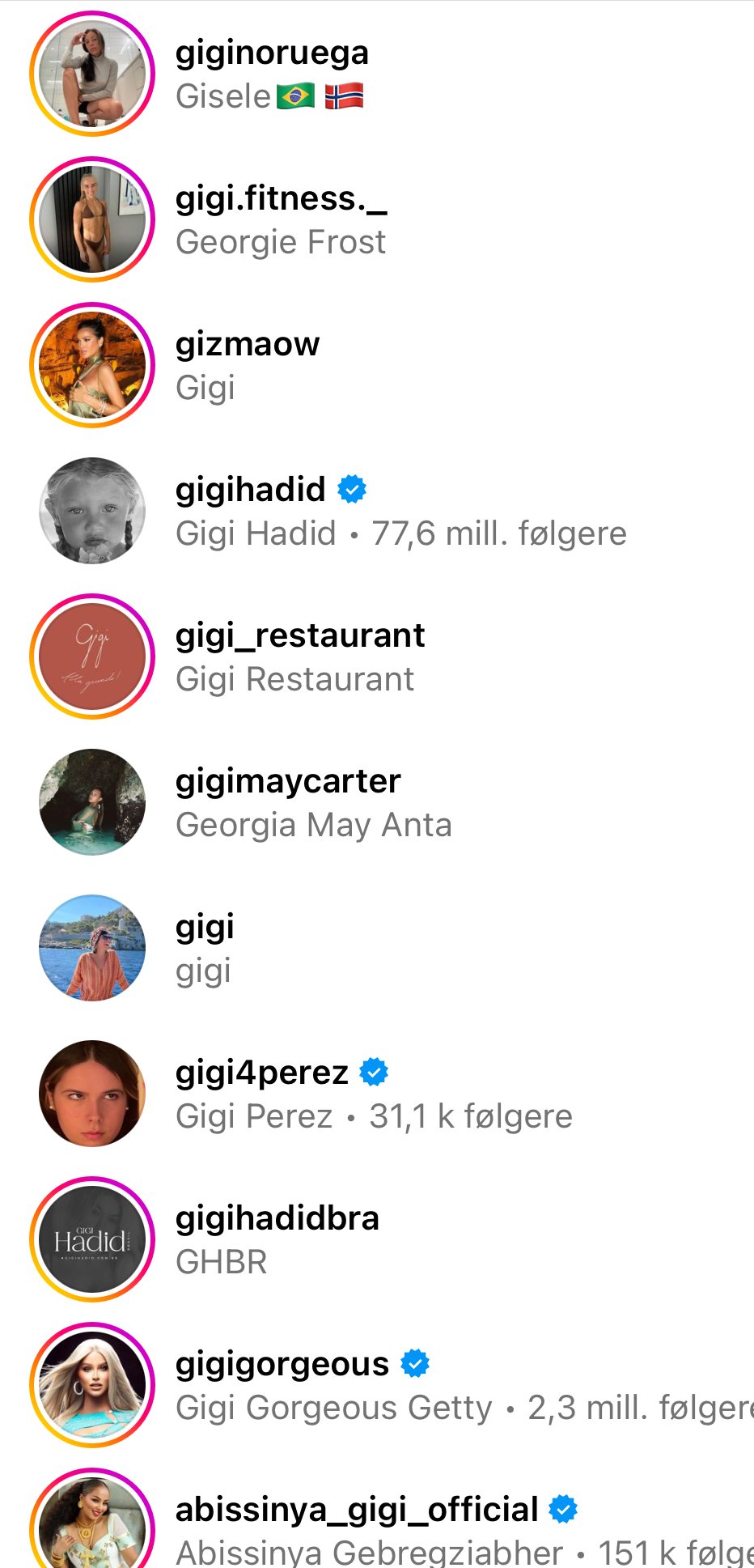Open verified gigihadid profile
754x1568 pixels.
pyautogui.click(x=251, y=511)
